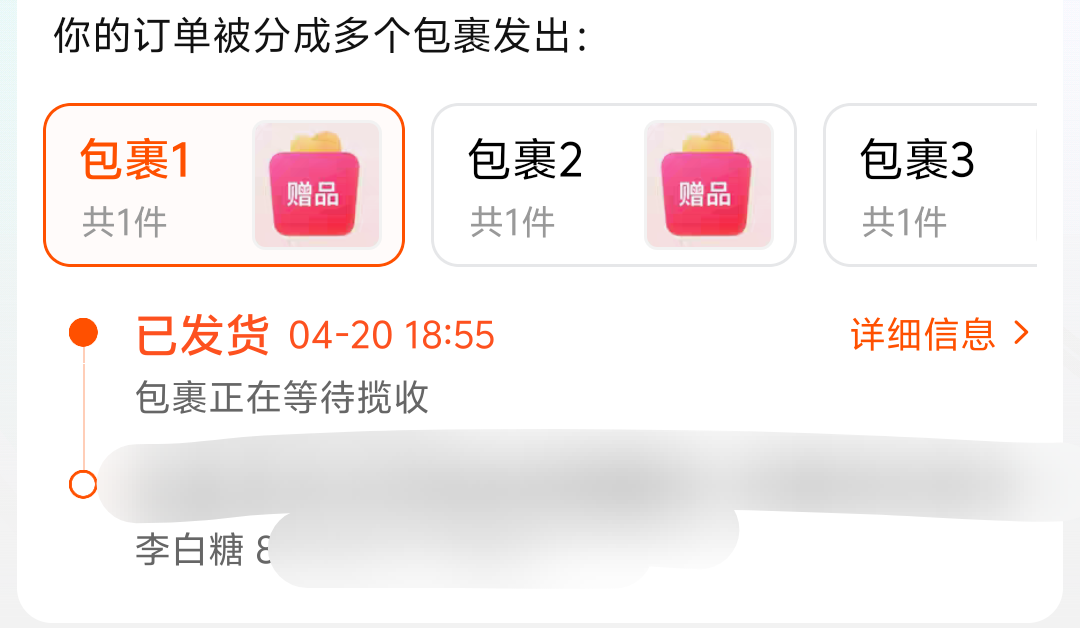The width and height of the screenshot is (1080, 628).
Task: Switch to the 包裹3 package card
Action: click(x=930, y=185)
